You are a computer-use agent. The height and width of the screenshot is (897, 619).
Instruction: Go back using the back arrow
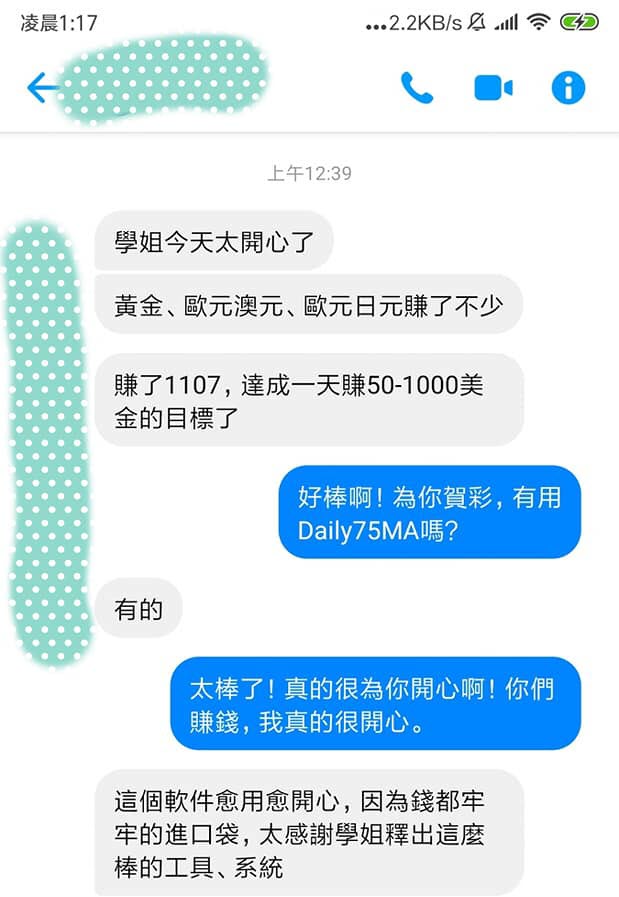[x=43, y=88]
